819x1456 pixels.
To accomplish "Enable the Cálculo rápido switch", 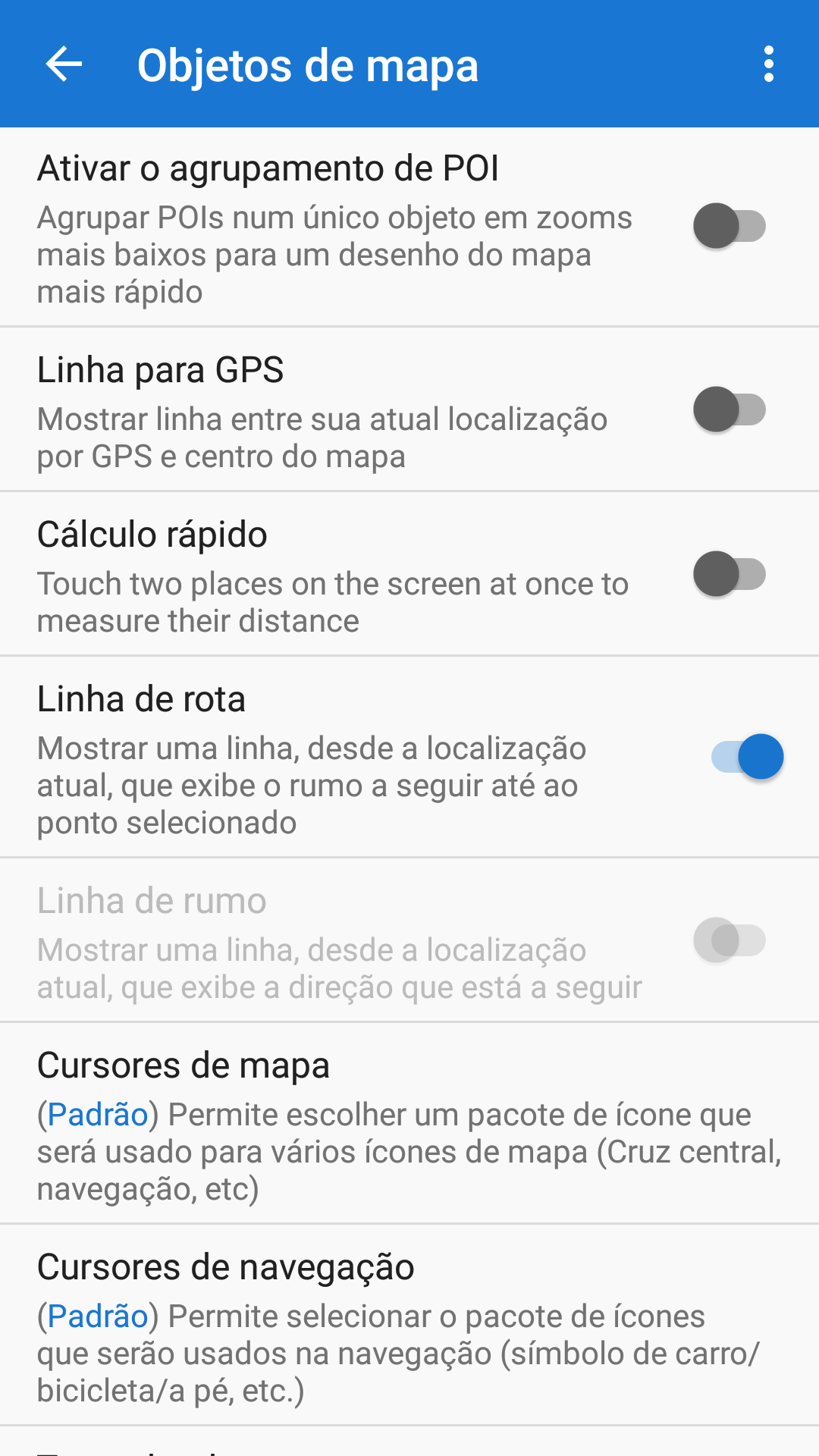I will 730,574.
